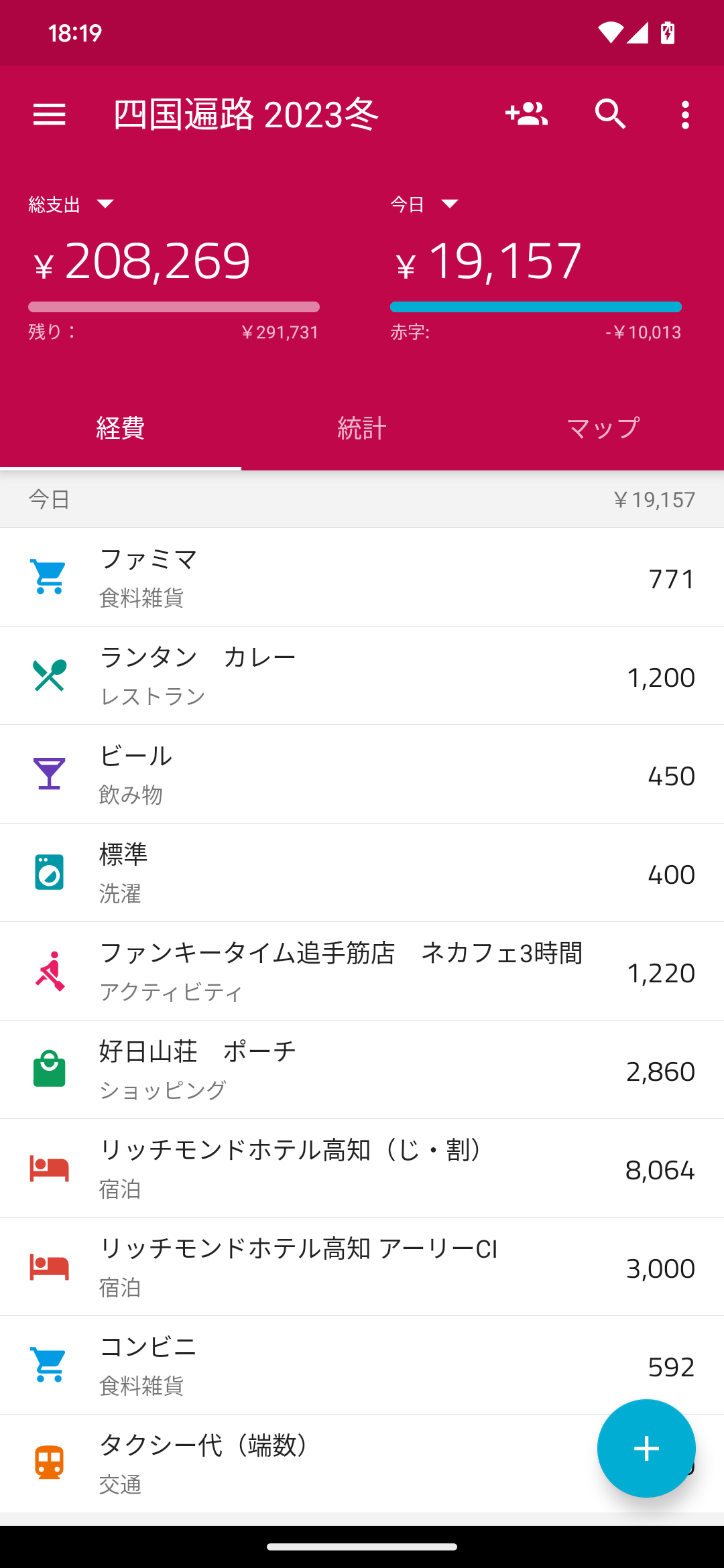Add a new expense

point(646,1448)
